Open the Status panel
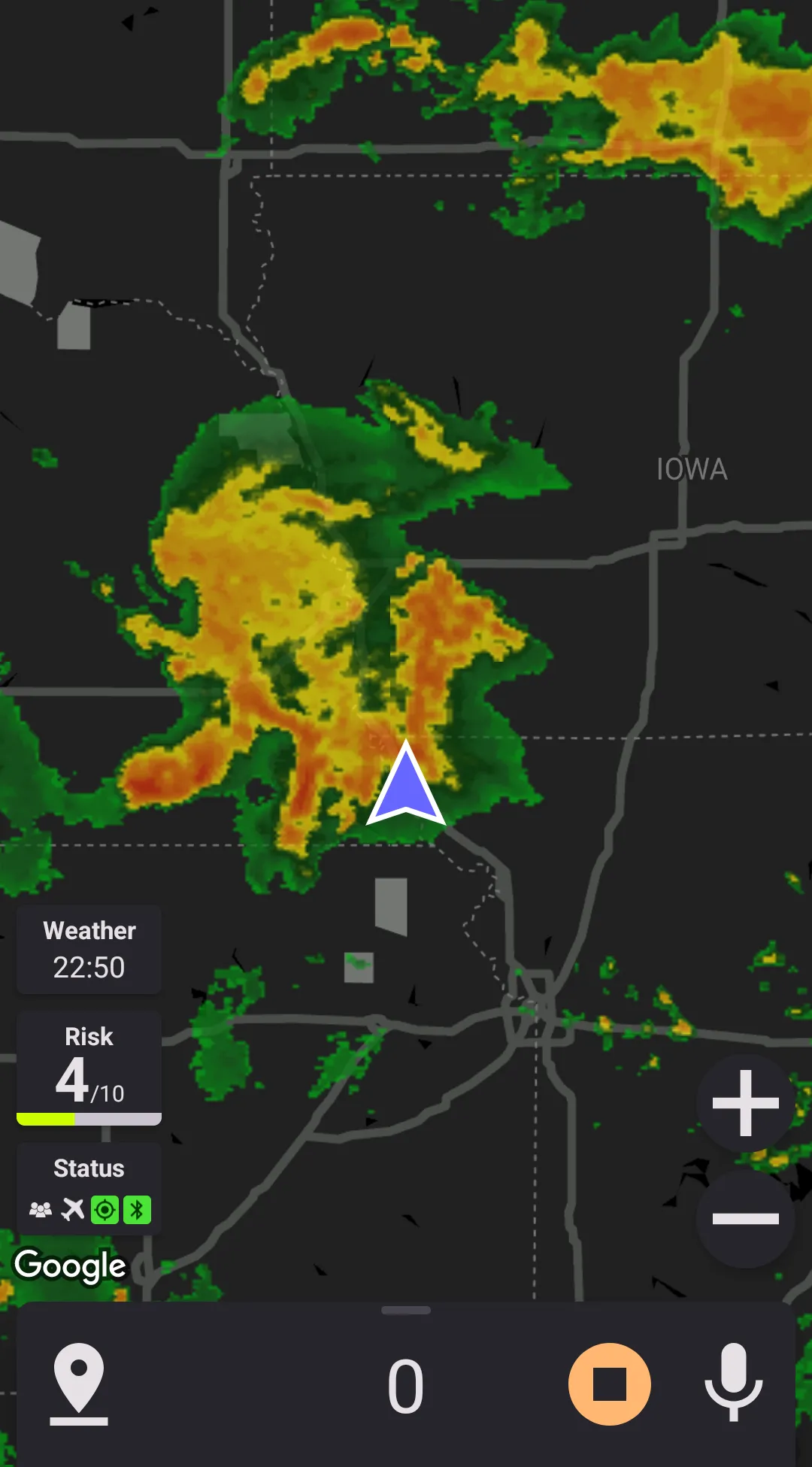The width and height of the screenshot is (812, 1467). [89, 1189]
